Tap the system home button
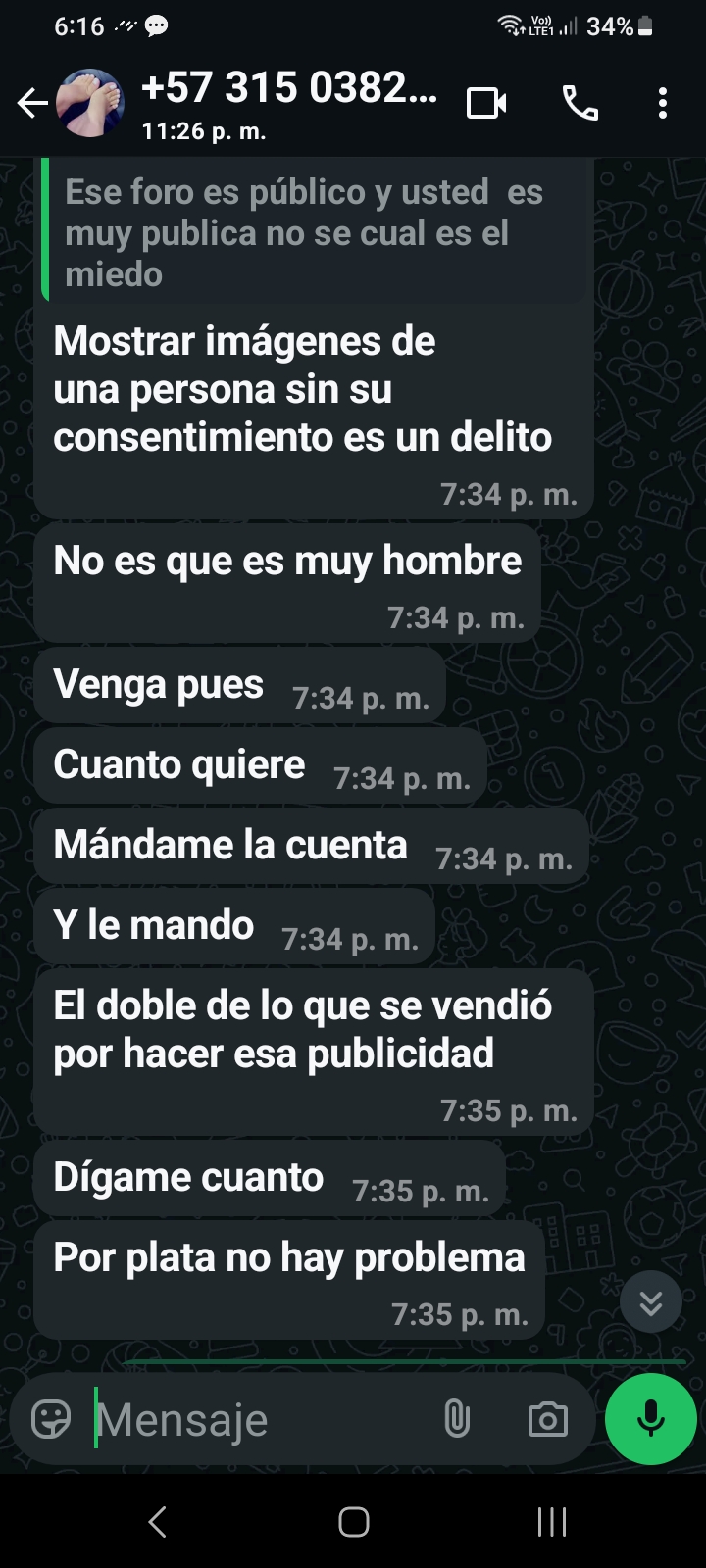This screenshot has width=706, height=1568. [x=354, y=1521]
